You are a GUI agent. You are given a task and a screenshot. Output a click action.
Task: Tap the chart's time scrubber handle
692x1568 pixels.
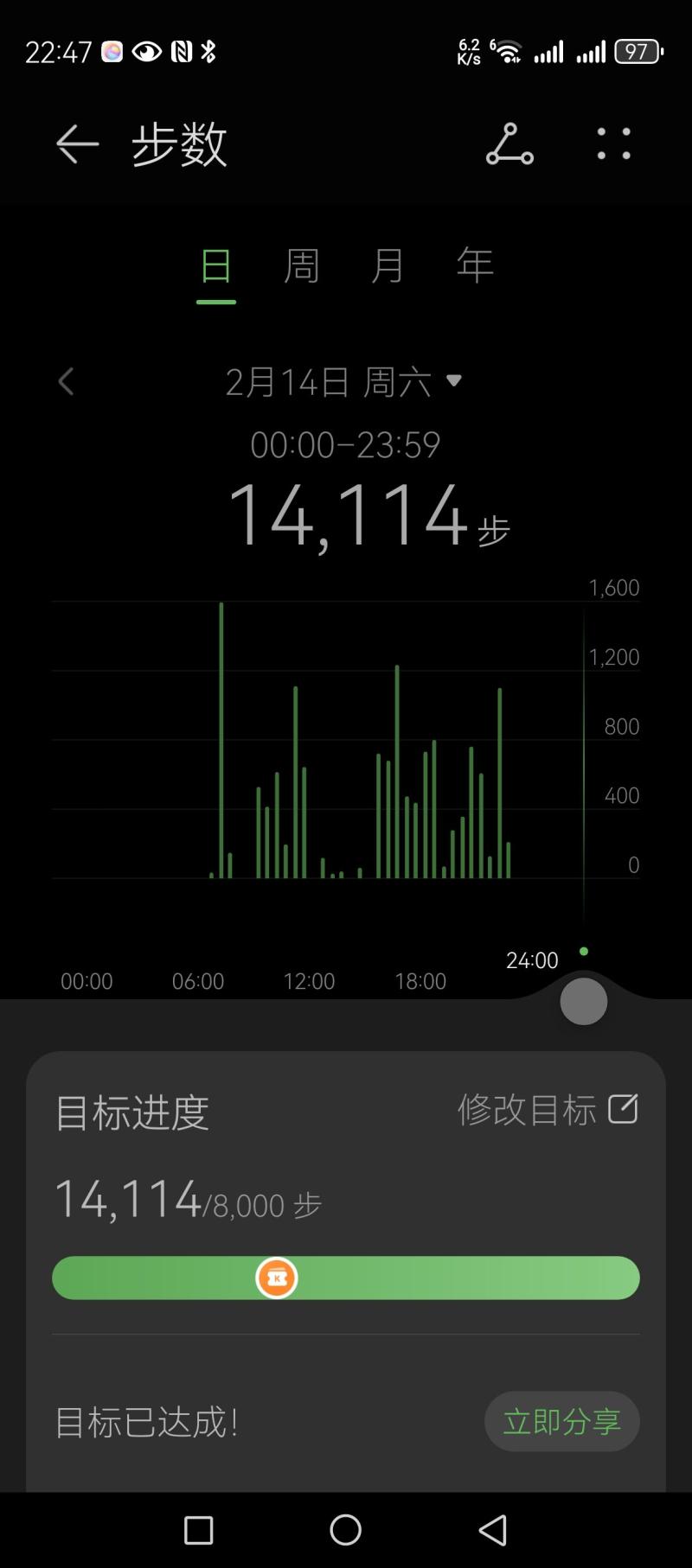[584, 1002]
